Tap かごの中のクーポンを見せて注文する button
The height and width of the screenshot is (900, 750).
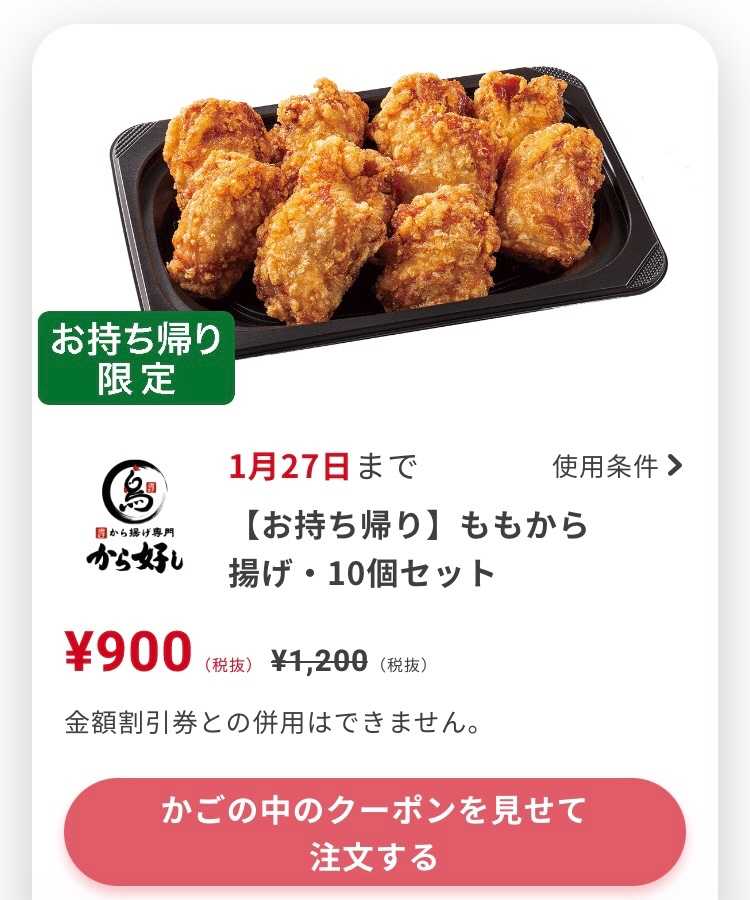point(374,832)
